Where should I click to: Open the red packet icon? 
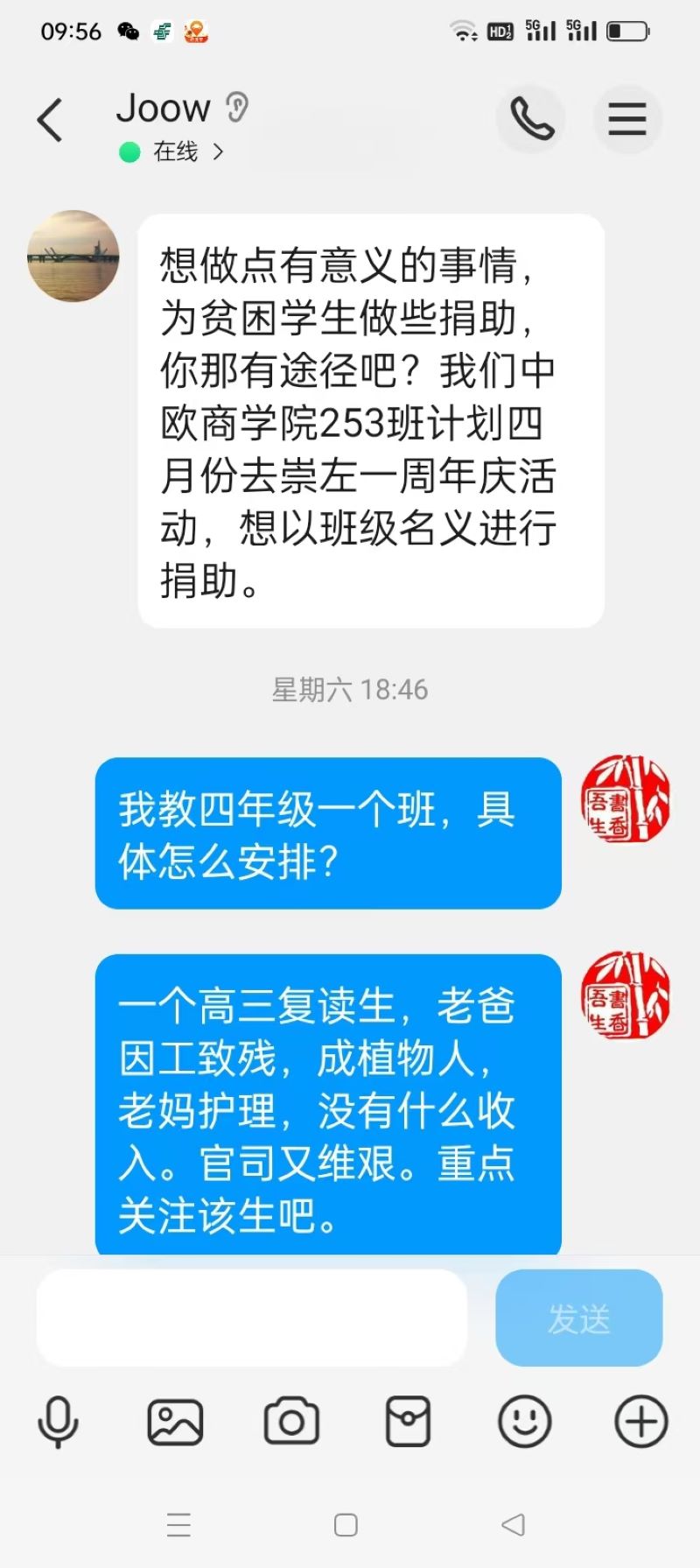[408, 1422]
